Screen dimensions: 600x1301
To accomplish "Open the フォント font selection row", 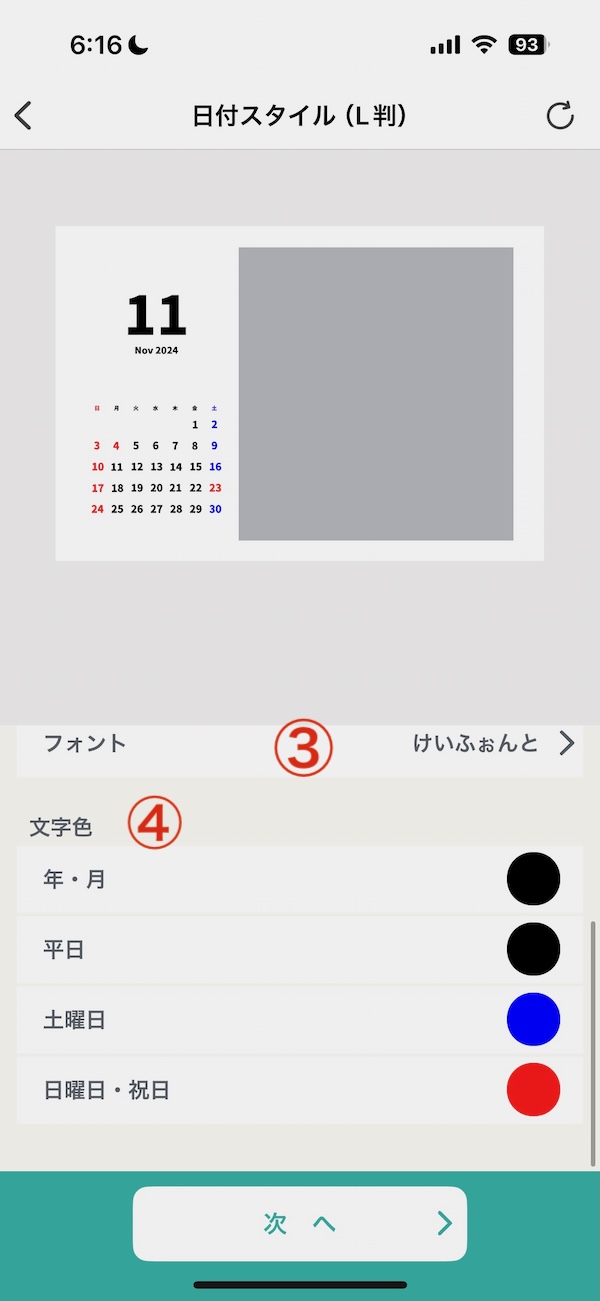I will 300,744.
